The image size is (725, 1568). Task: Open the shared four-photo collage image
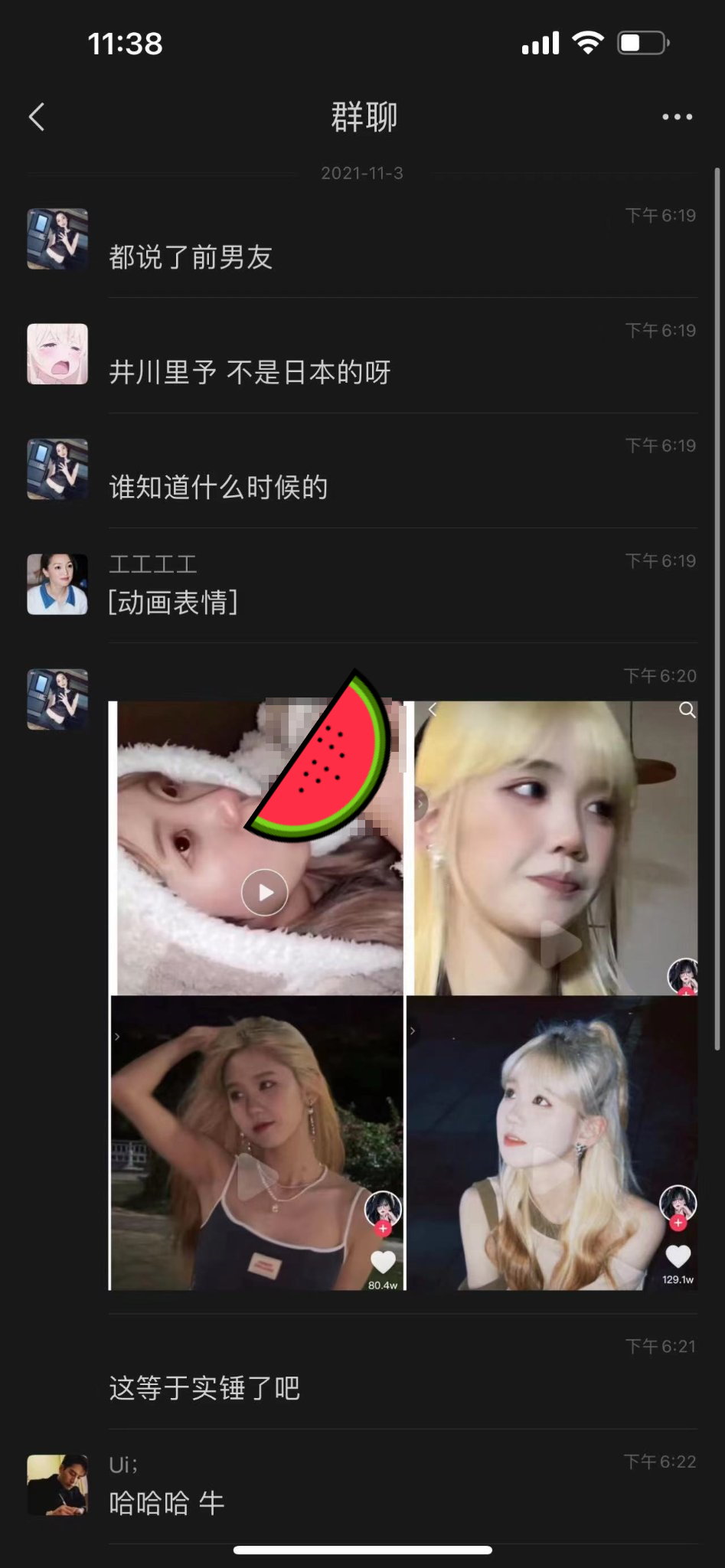tap(403, 995)
